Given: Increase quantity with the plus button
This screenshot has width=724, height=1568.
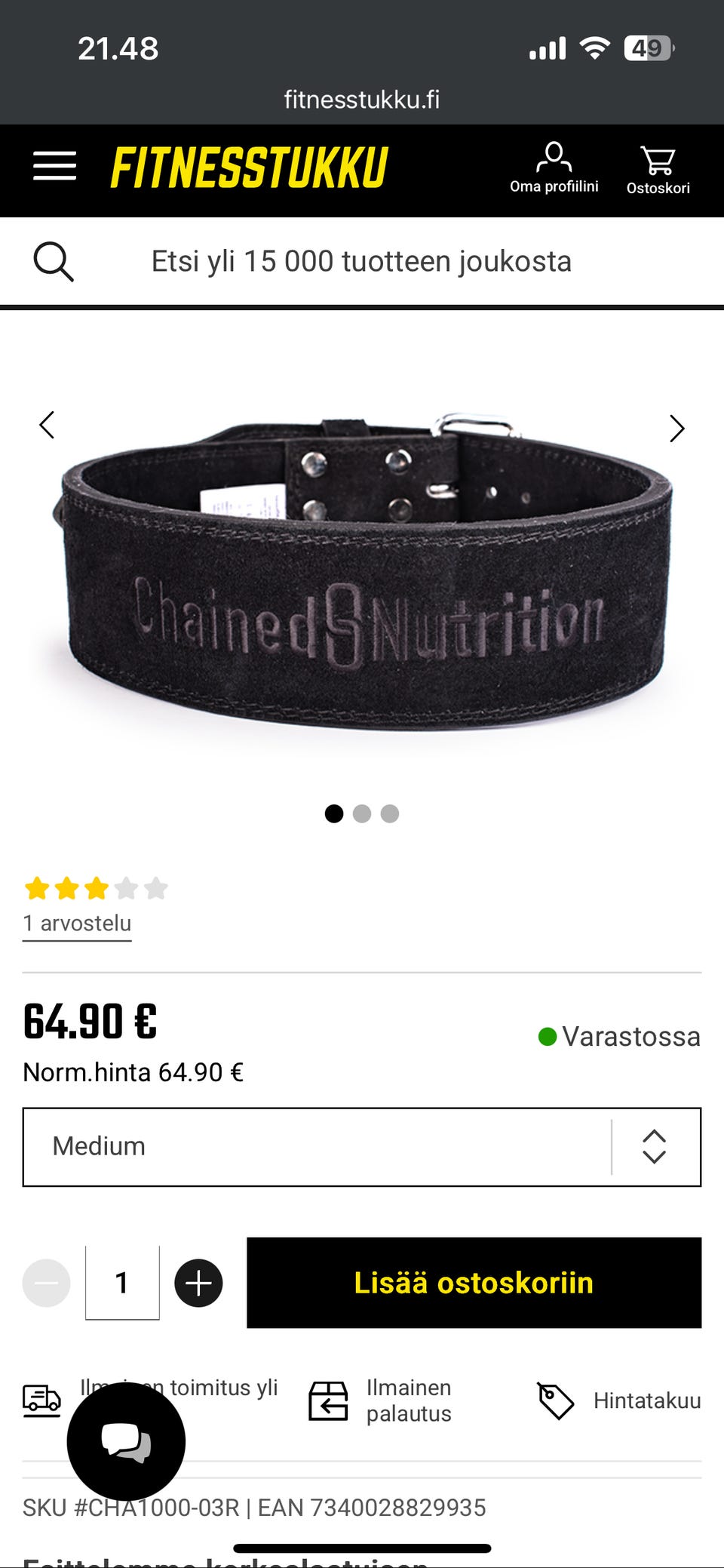Looking at the screenshot, I should 198,1283.
